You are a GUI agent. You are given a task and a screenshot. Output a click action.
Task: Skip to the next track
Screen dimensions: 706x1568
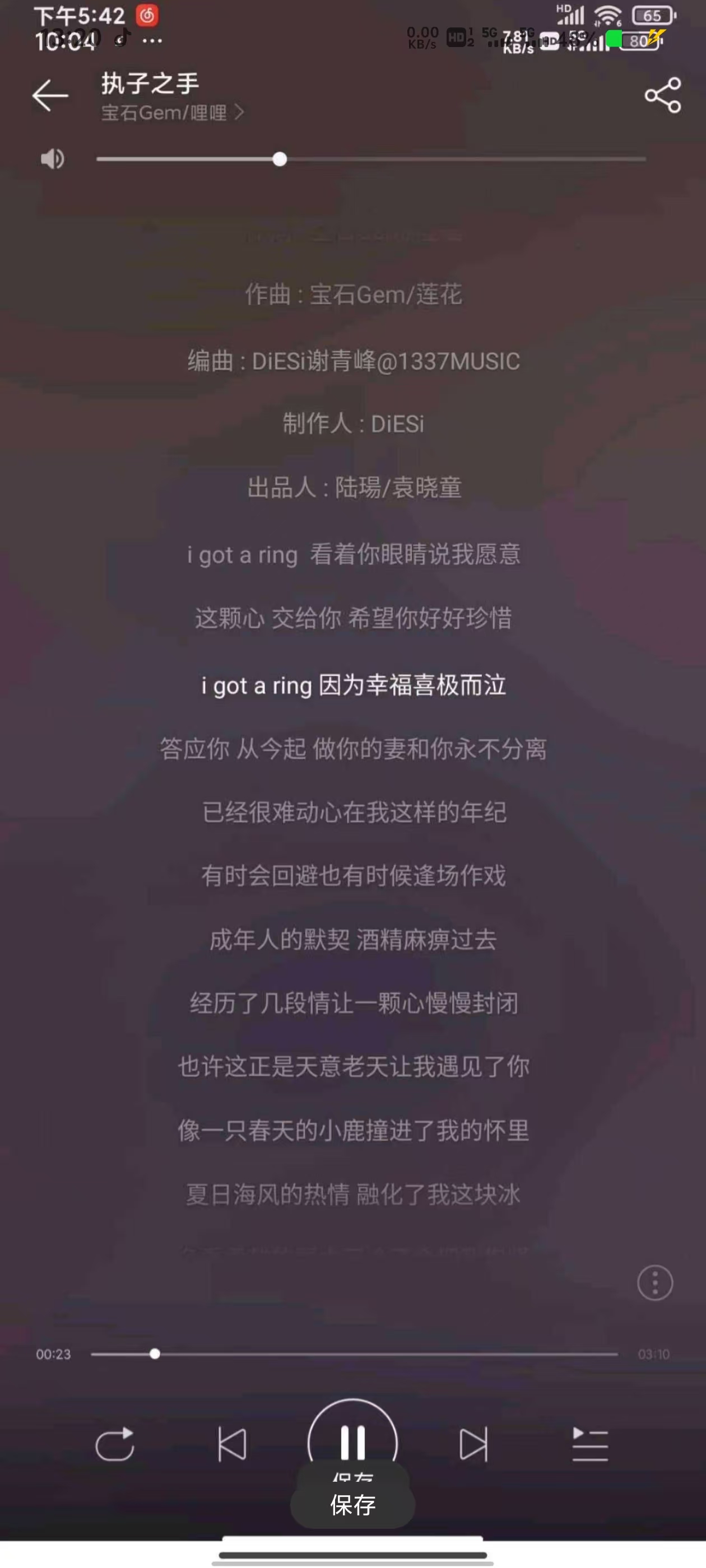(473, 1444)
